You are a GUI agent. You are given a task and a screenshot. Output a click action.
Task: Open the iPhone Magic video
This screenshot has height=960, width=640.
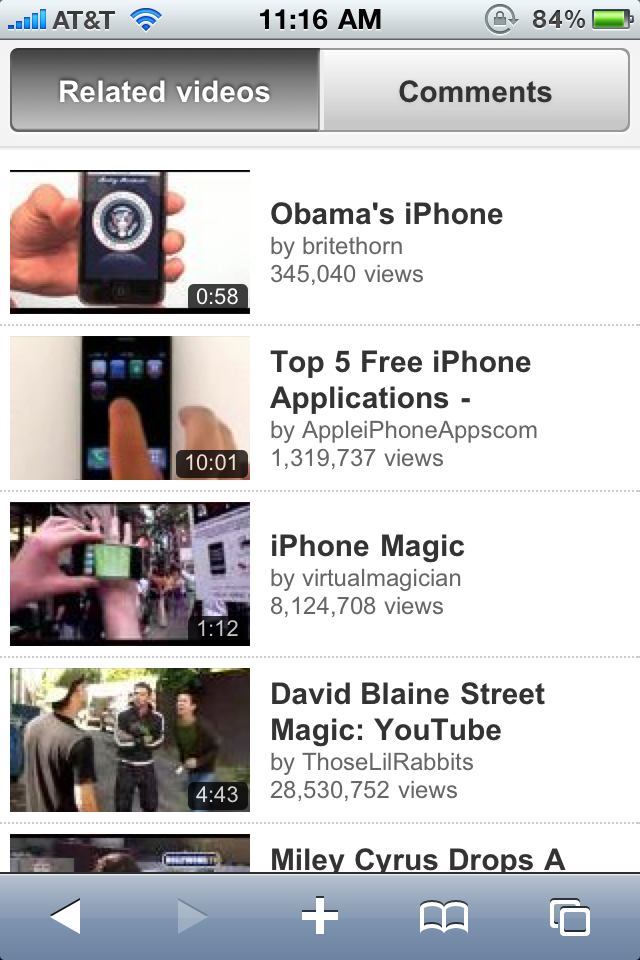click(x=367, y=547)
